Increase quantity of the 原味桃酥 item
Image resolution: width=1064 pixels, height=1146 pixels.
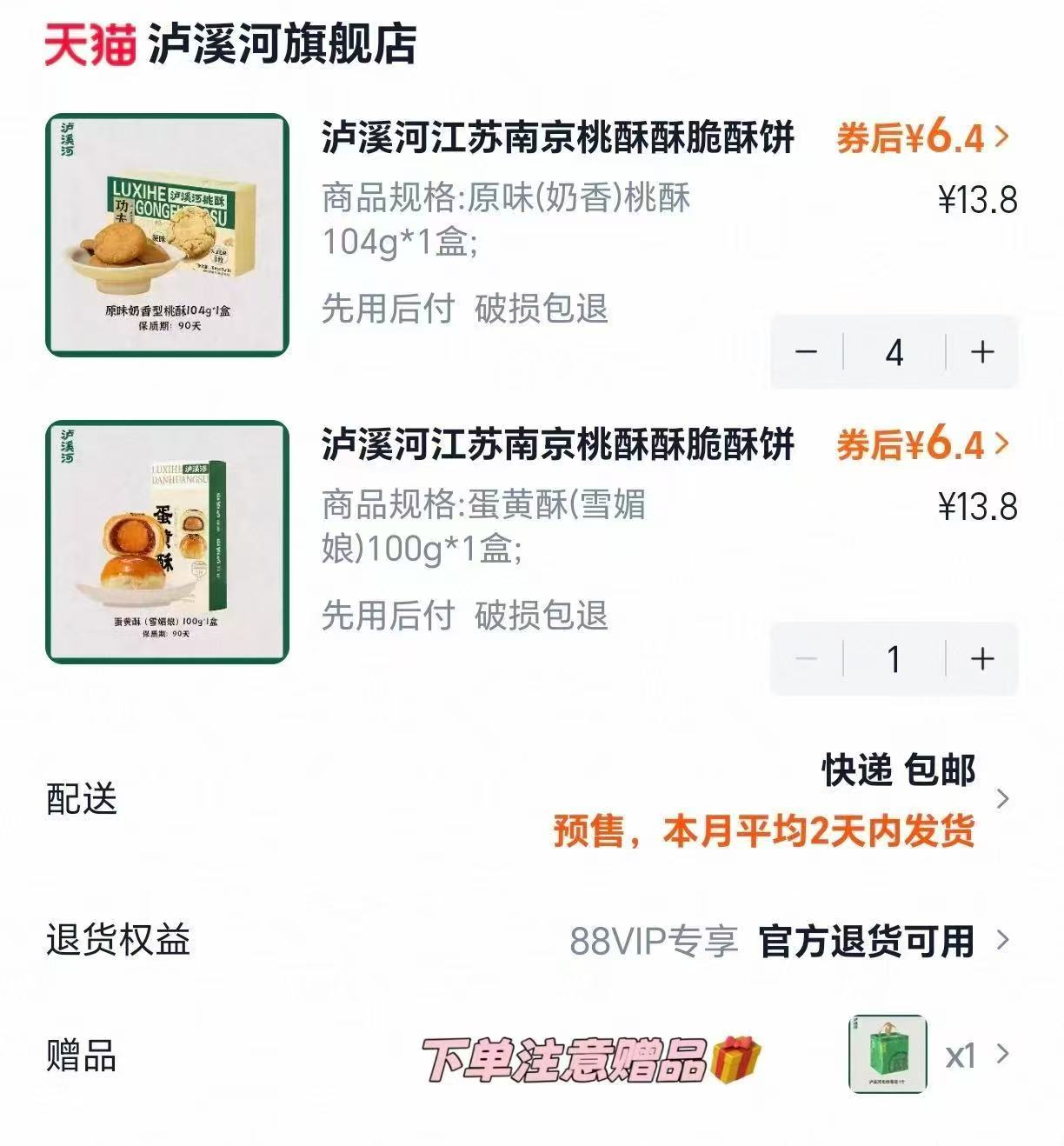(981, 350)
